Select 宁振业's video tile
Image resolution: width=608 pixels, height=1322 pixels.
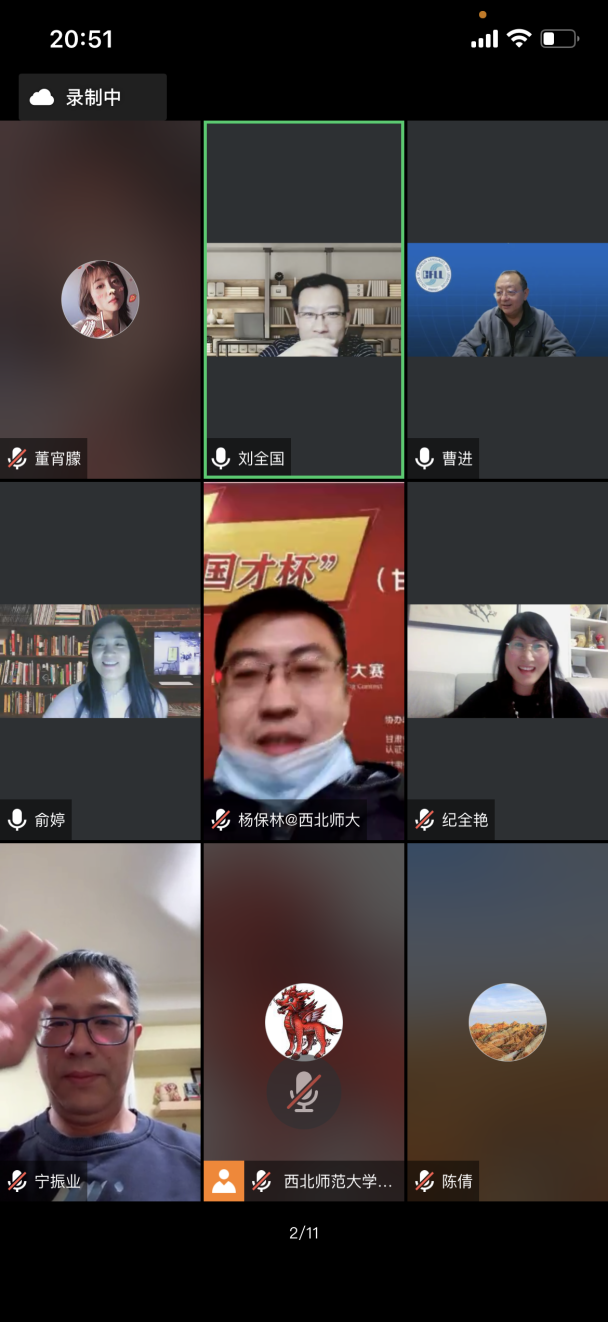pos(100,1020)
